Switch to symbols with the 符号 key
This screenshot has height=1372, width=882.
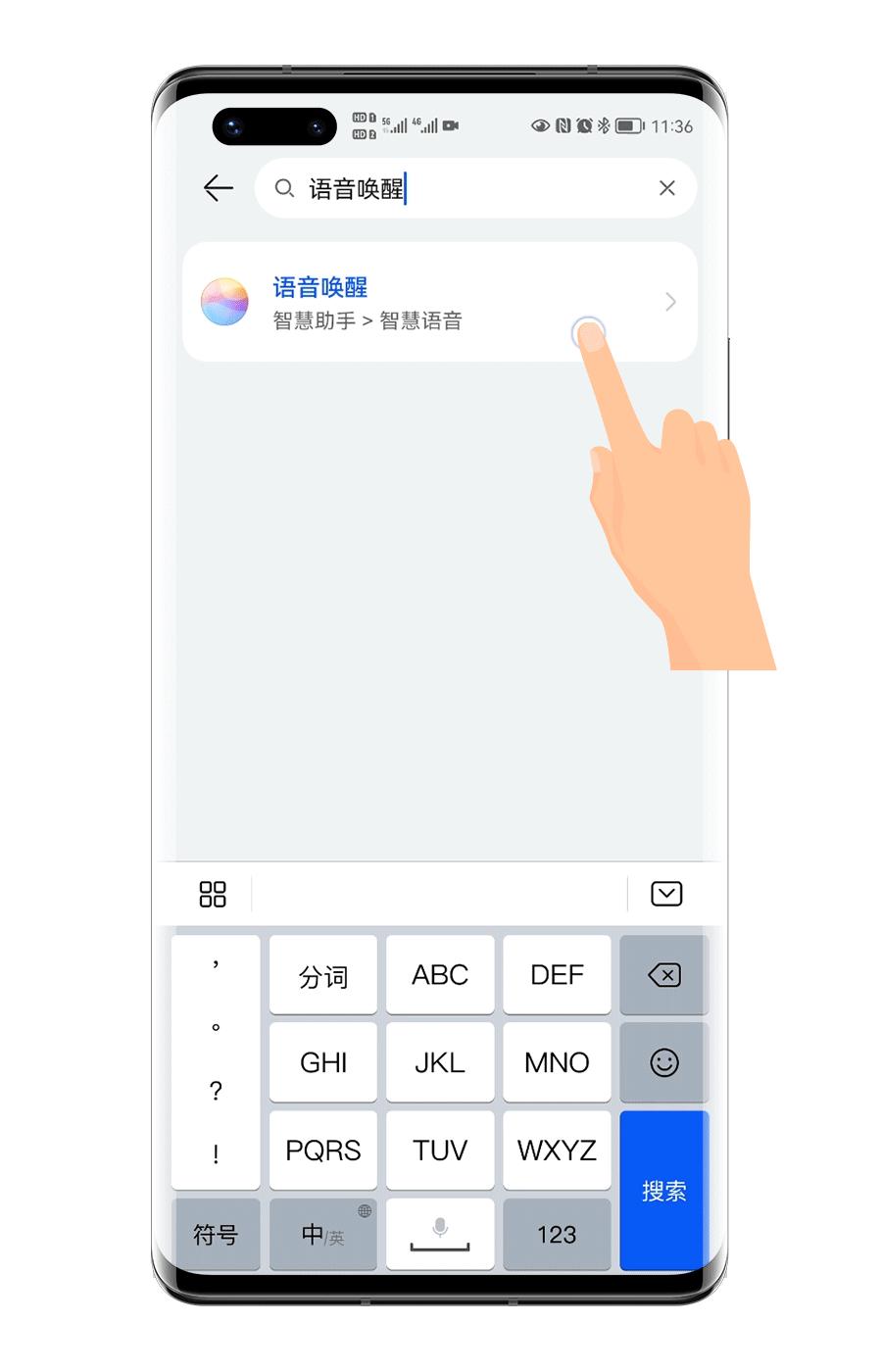(216, 1234)
